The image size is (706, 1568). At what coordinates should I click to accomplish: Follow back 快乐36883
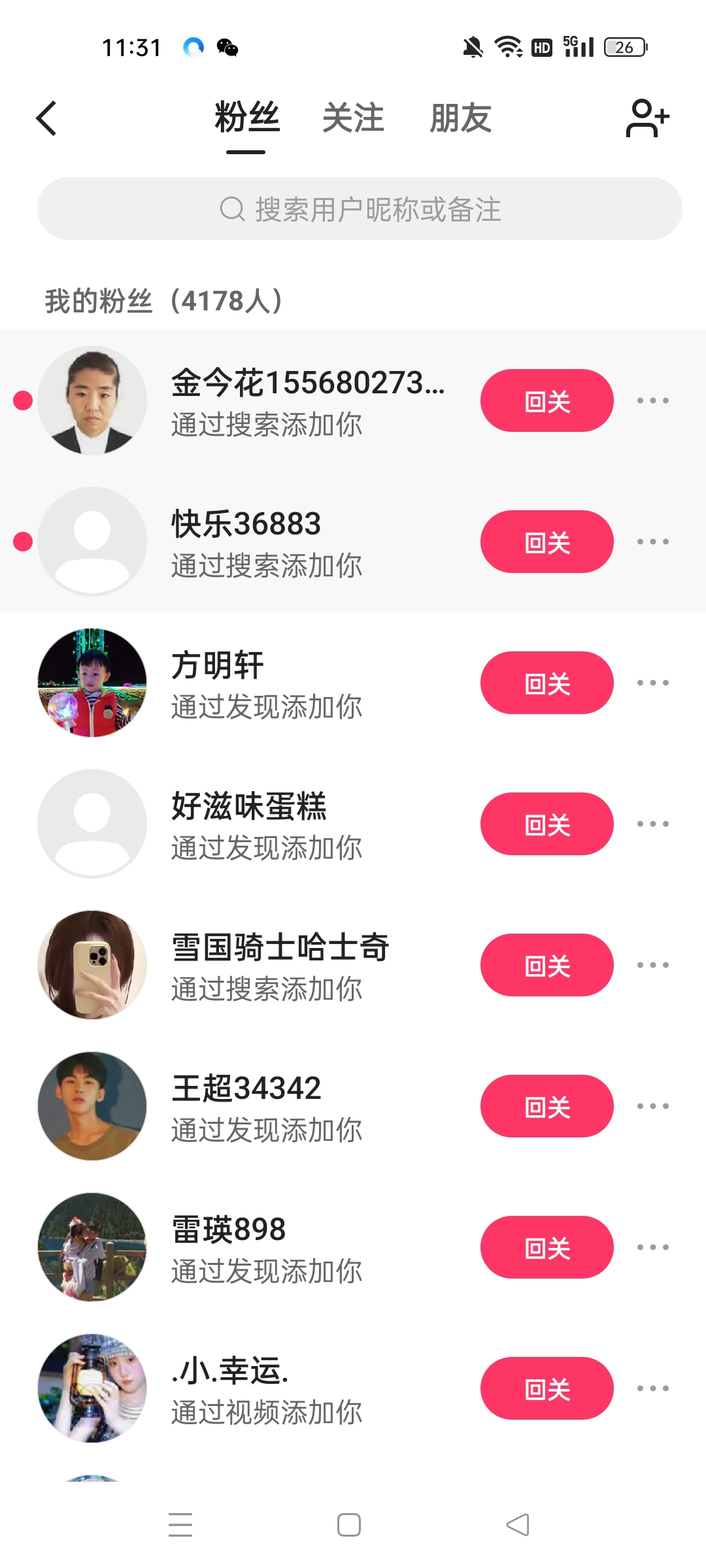(546, 542)
